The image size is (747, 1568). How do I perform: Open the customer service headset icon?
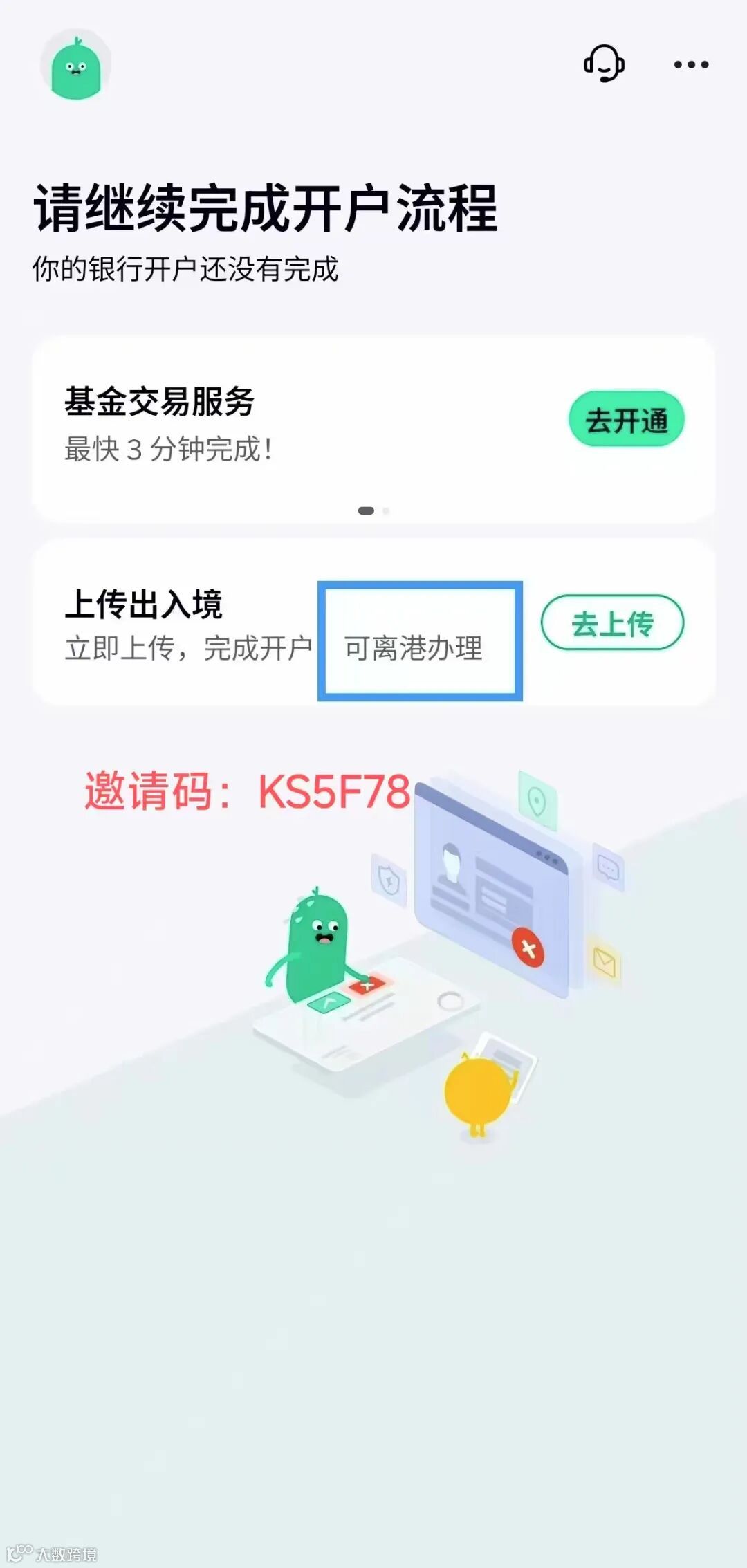(x=603, y=64)
